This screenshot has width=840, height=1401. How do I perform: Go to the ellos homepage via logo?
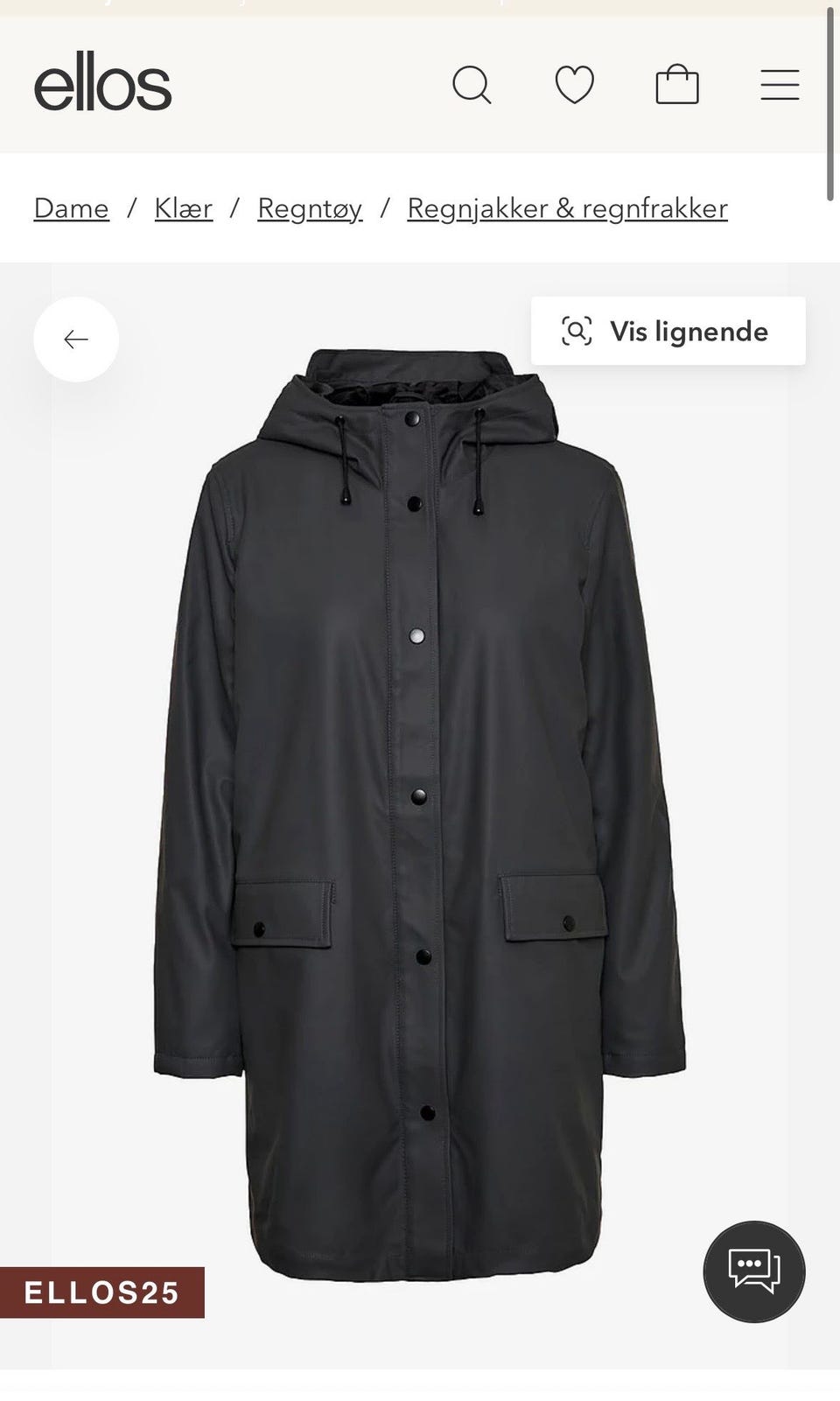click(x=103, y=82)
